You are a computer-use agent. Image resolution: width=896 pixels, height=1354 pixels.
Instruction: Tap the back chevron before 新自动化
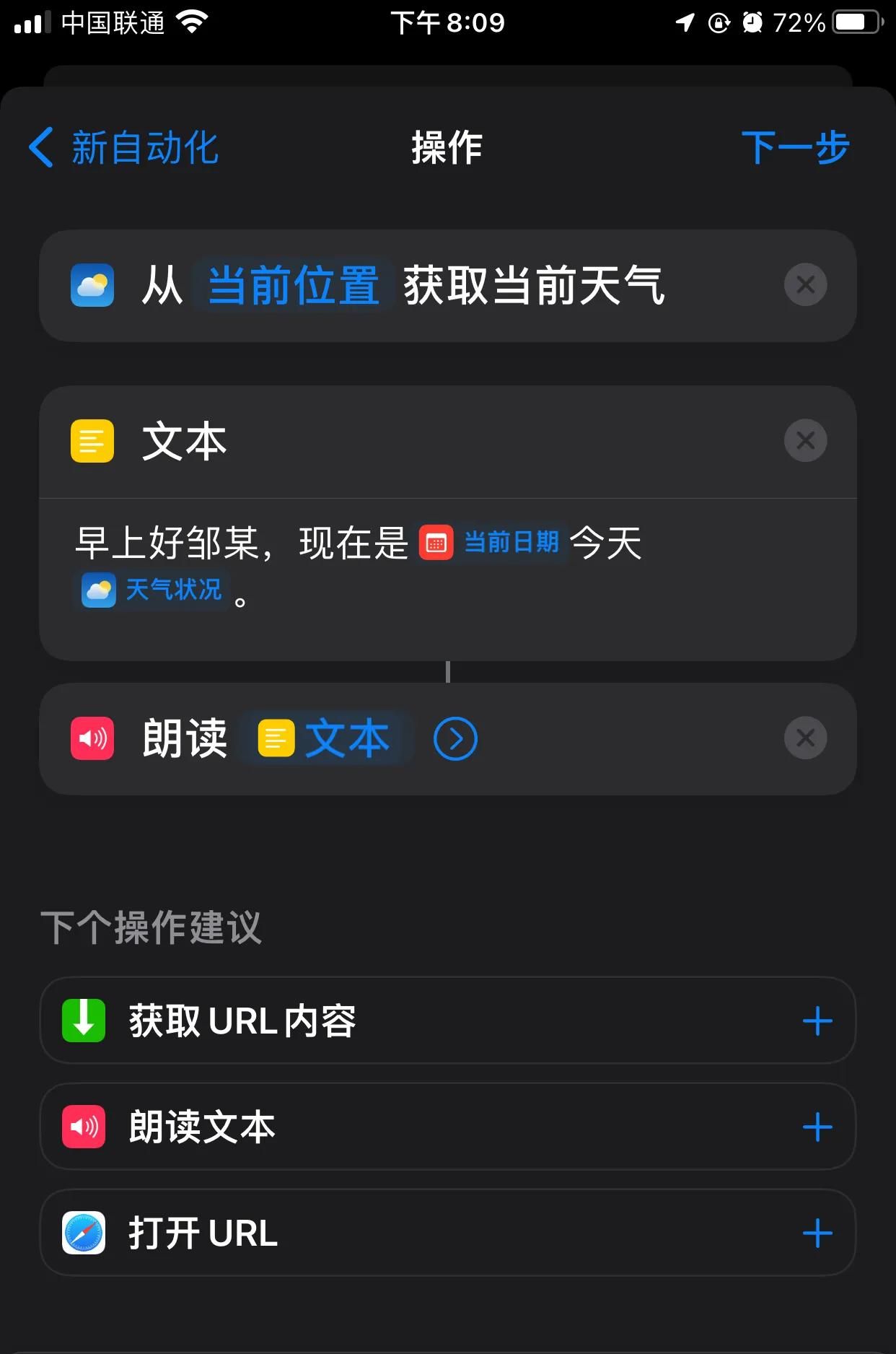[x=40, y=147]
